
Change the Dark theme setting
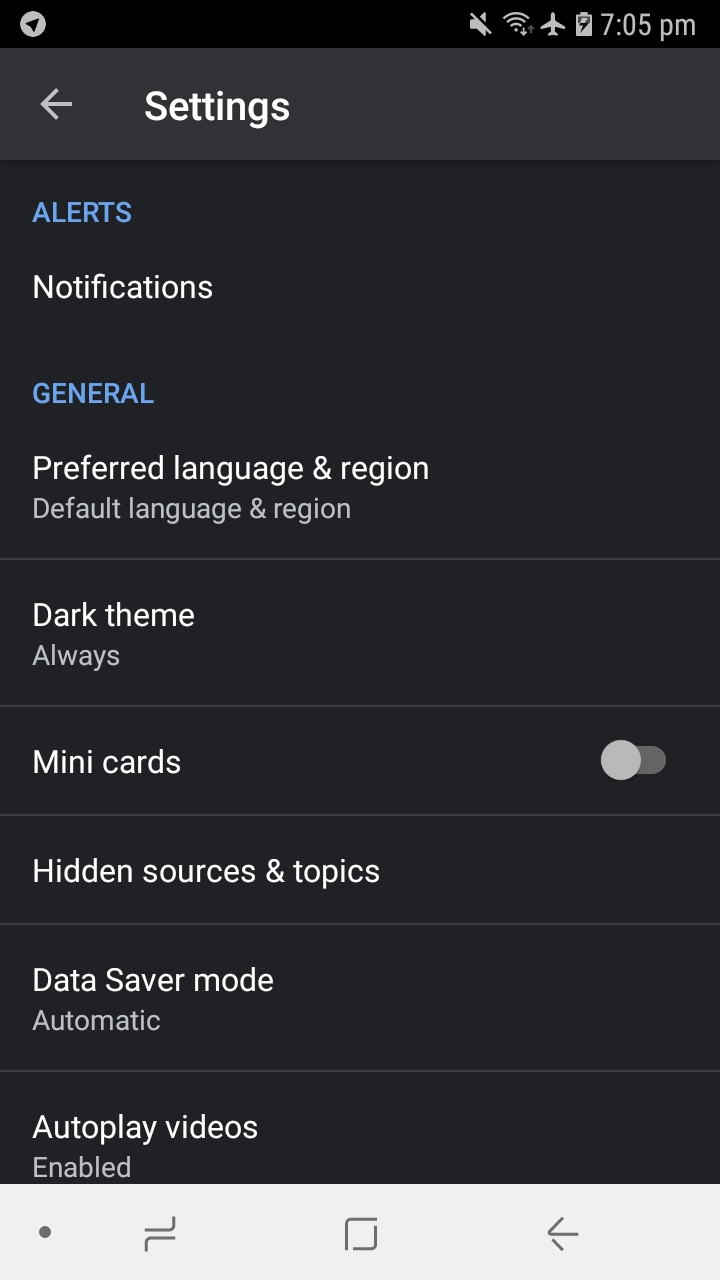click(360, 633)
